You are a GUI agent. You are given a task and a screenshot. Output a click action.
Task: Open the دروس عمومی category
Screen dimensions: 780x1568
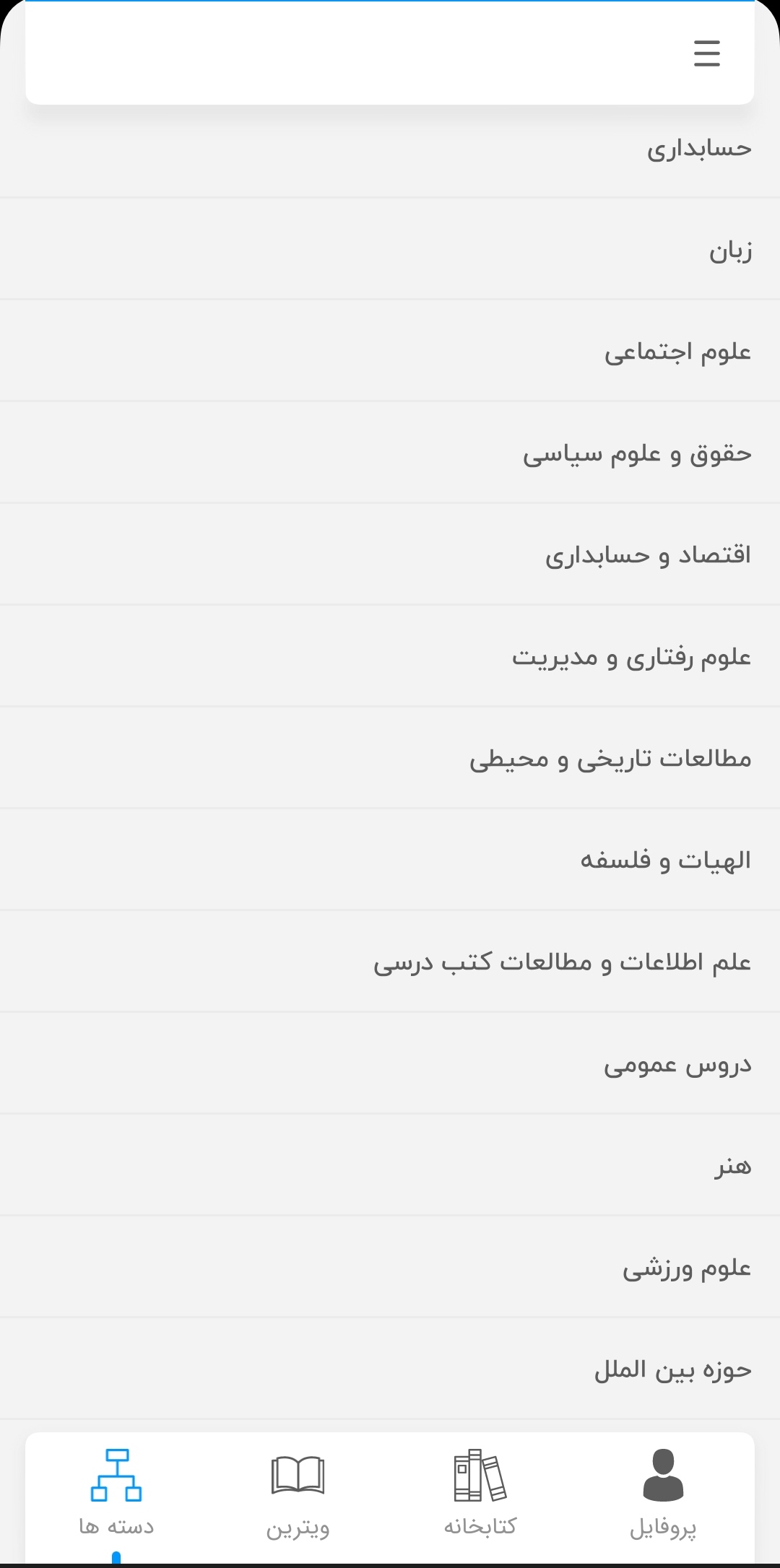[390, 1063]
